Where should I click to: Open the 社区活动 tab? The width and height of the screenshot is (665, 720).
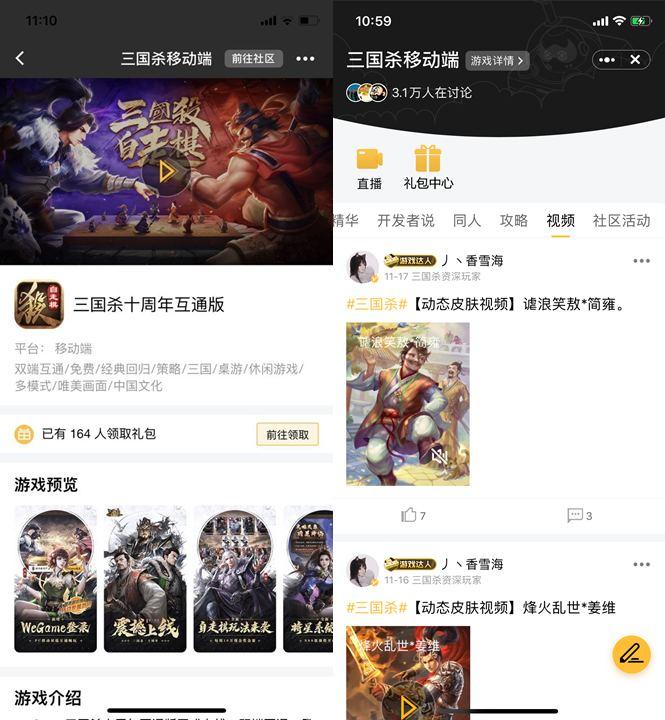point(621,221)
